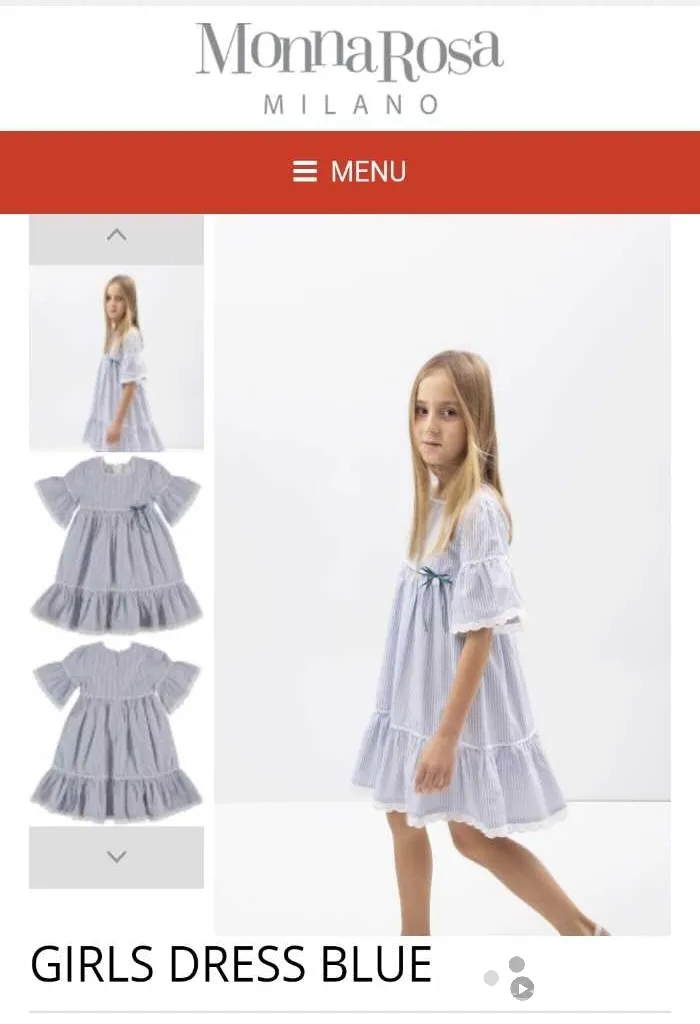View the dress front thumbnail with blue bow
Screen dimensions: 700x1024
[x=116, y=545]
